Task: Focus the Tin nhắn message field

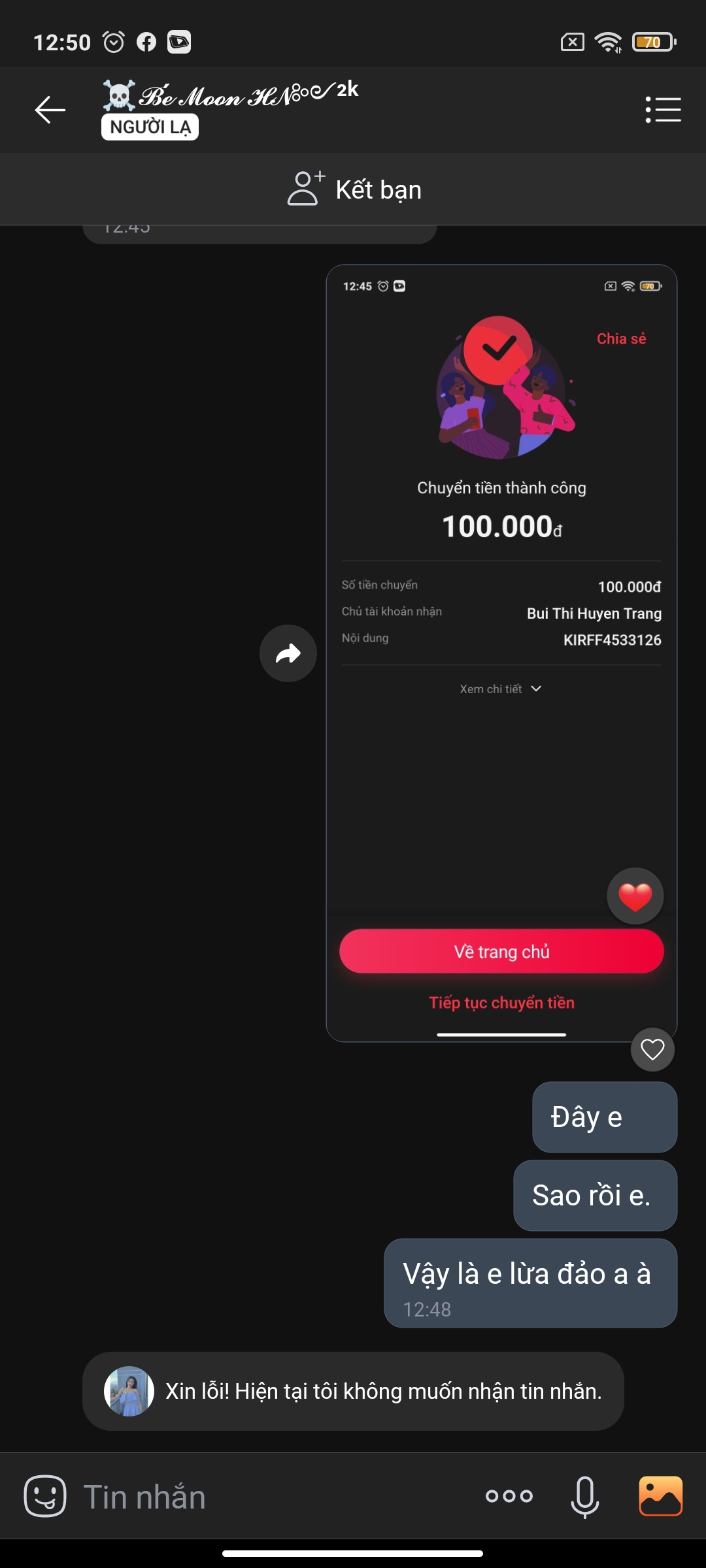Action: pos(275,1496)
